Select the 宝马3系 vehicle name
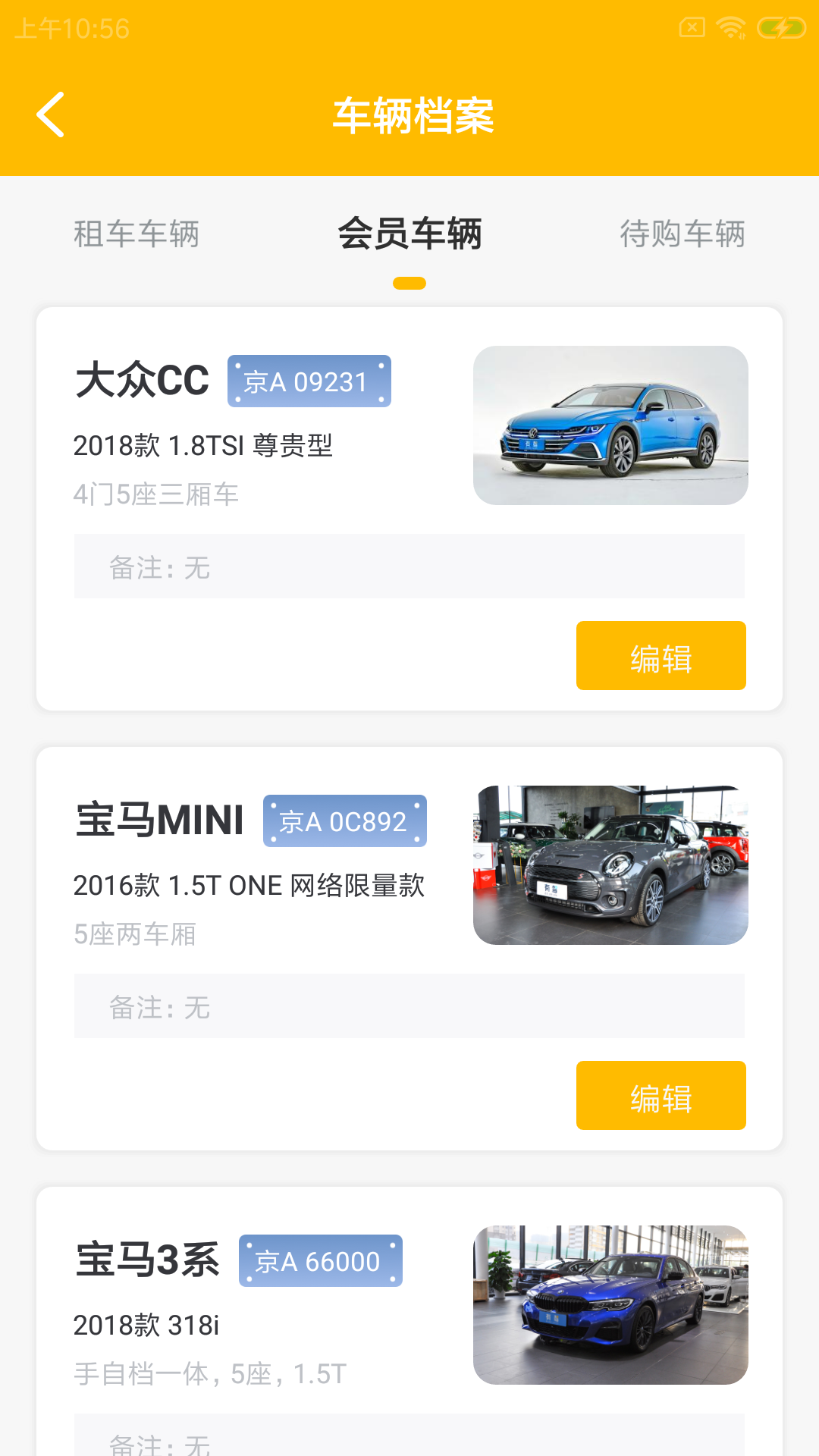 click(x=146, y=1259)
